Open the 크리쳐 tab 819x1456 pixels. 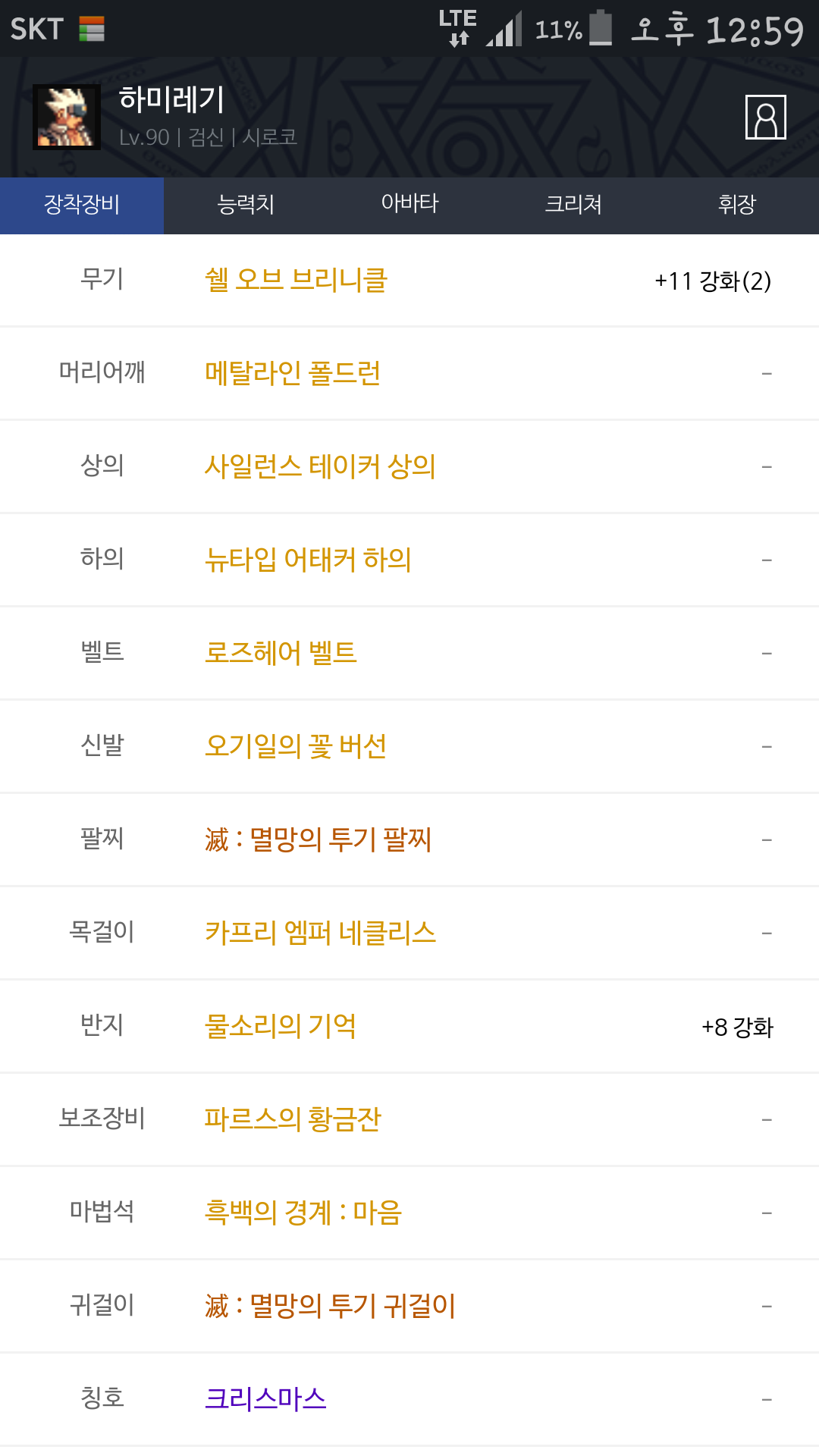point(573,205)
